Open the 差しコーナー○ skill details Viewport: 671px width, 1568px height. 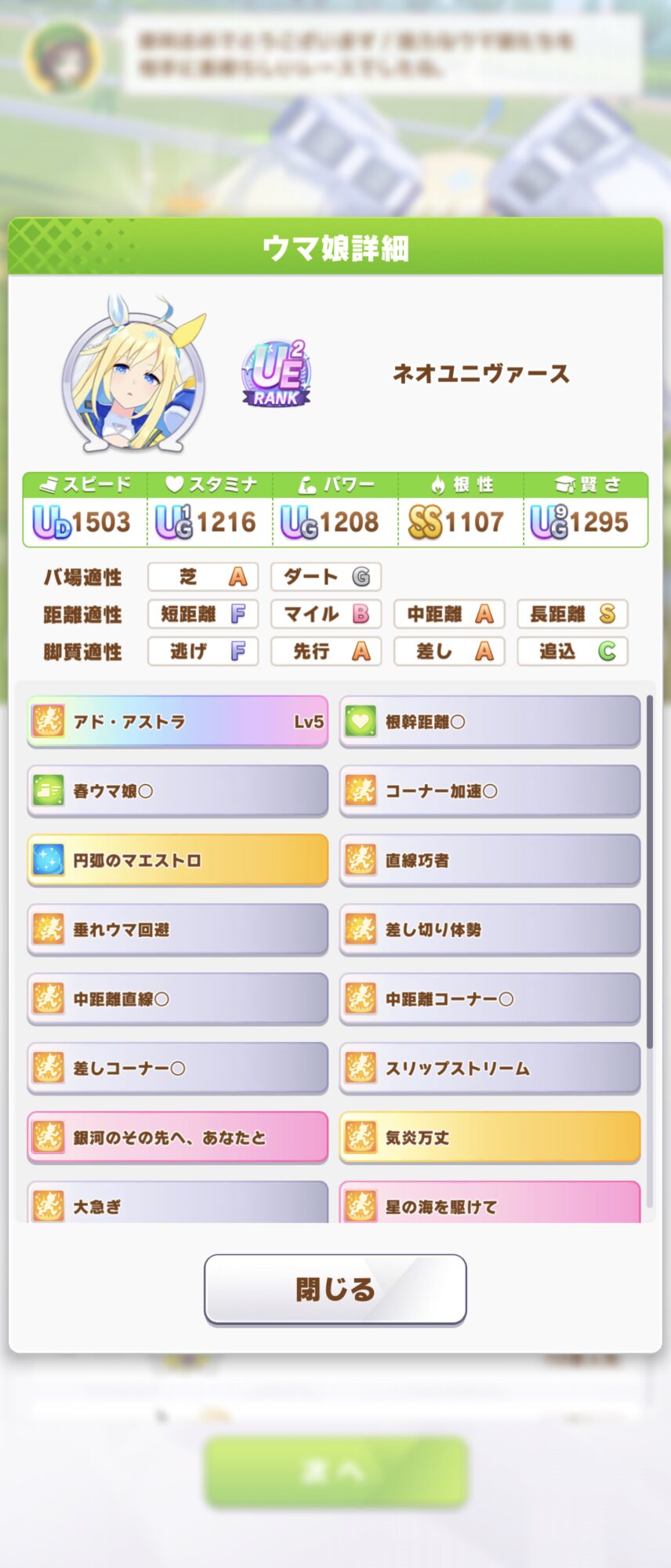(x=178, y=1068)
